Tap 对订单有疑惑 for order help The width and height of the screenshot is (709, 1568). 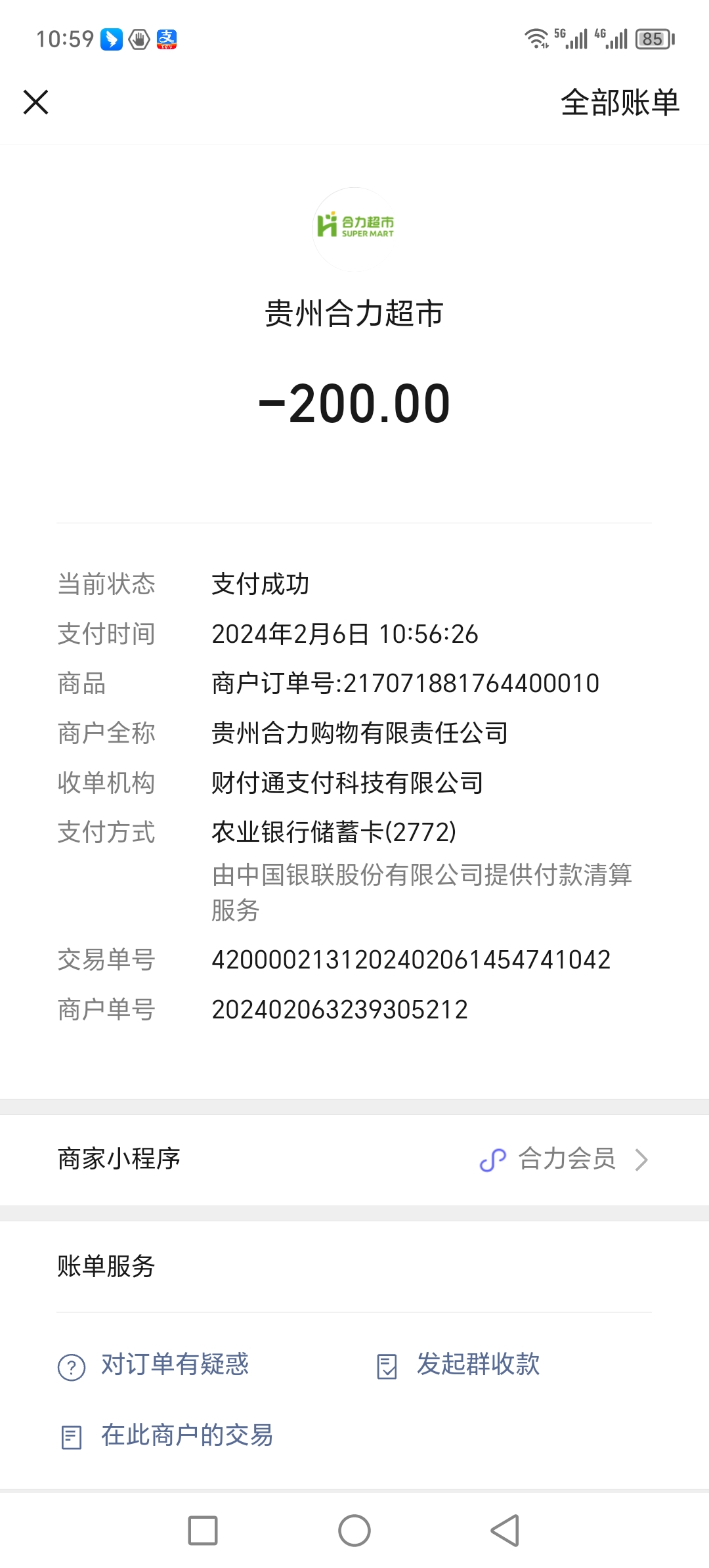pyautogui.click(x=174, y=1365)
